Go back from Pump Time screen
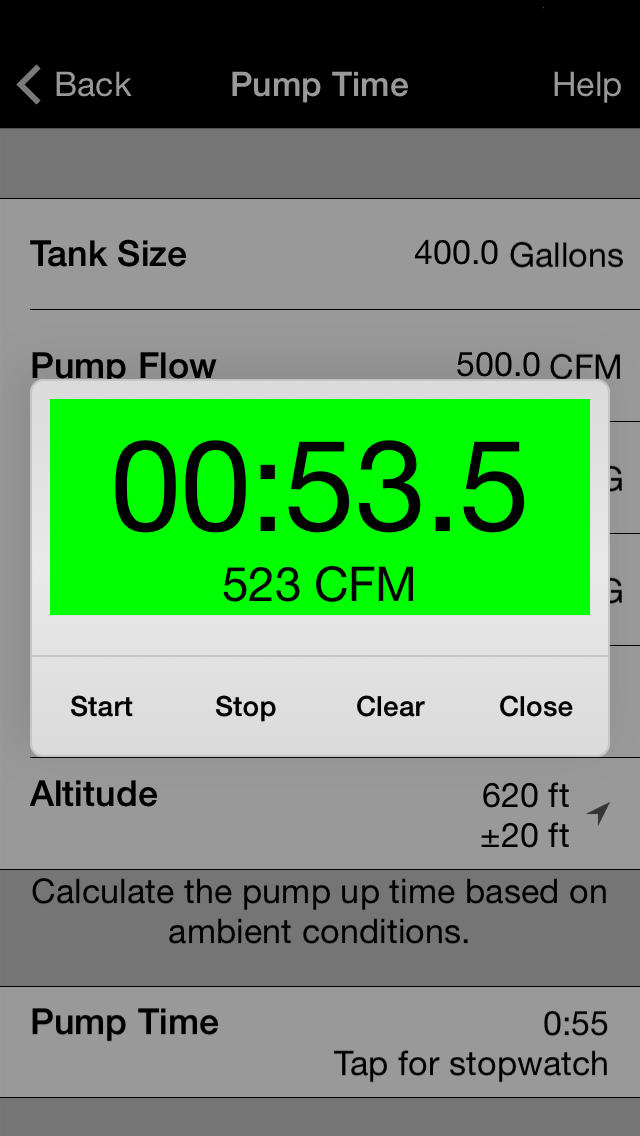The image size is (640, 1136). tap(75, 85)
